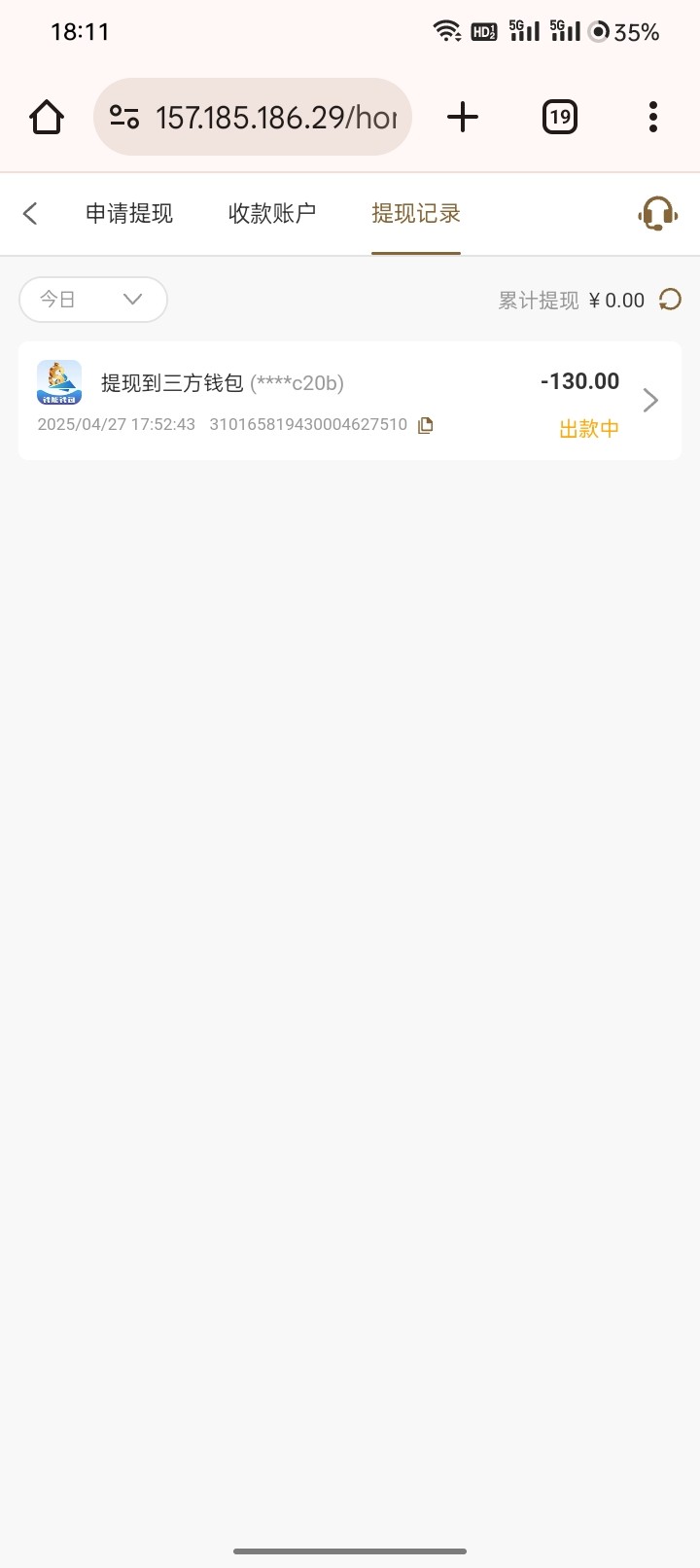Show the 19 open tabs

pyautogui.click(x=560, y=117)
